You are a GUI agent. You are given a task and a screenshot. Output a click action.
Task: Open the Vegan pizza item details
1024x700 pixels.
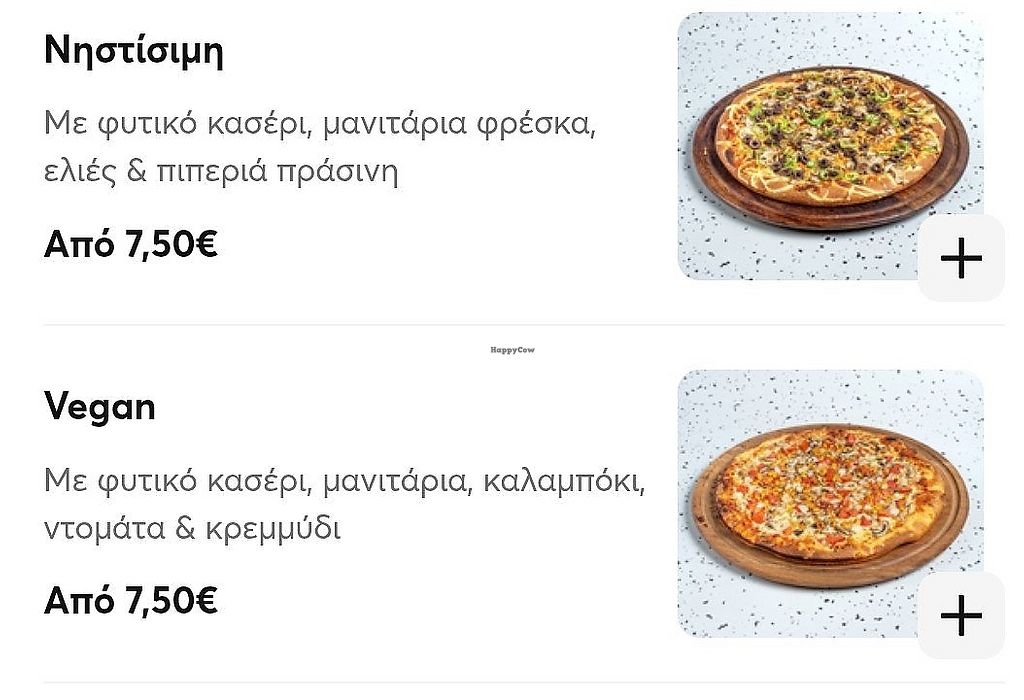point(100,407)
